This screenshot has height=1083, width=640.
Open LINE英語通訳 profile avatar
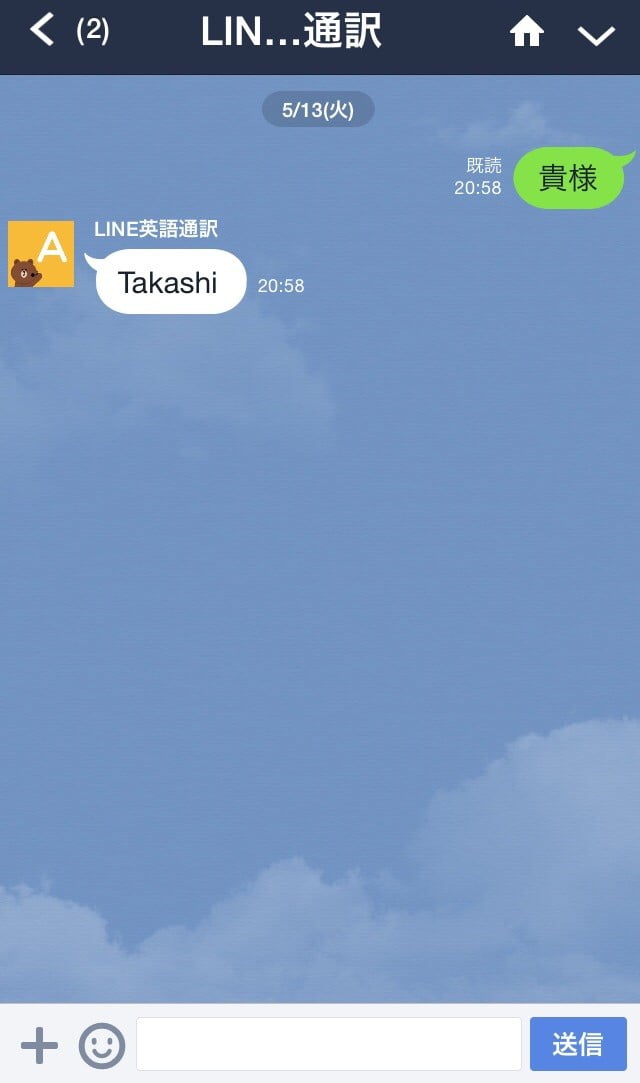(41, 254)
